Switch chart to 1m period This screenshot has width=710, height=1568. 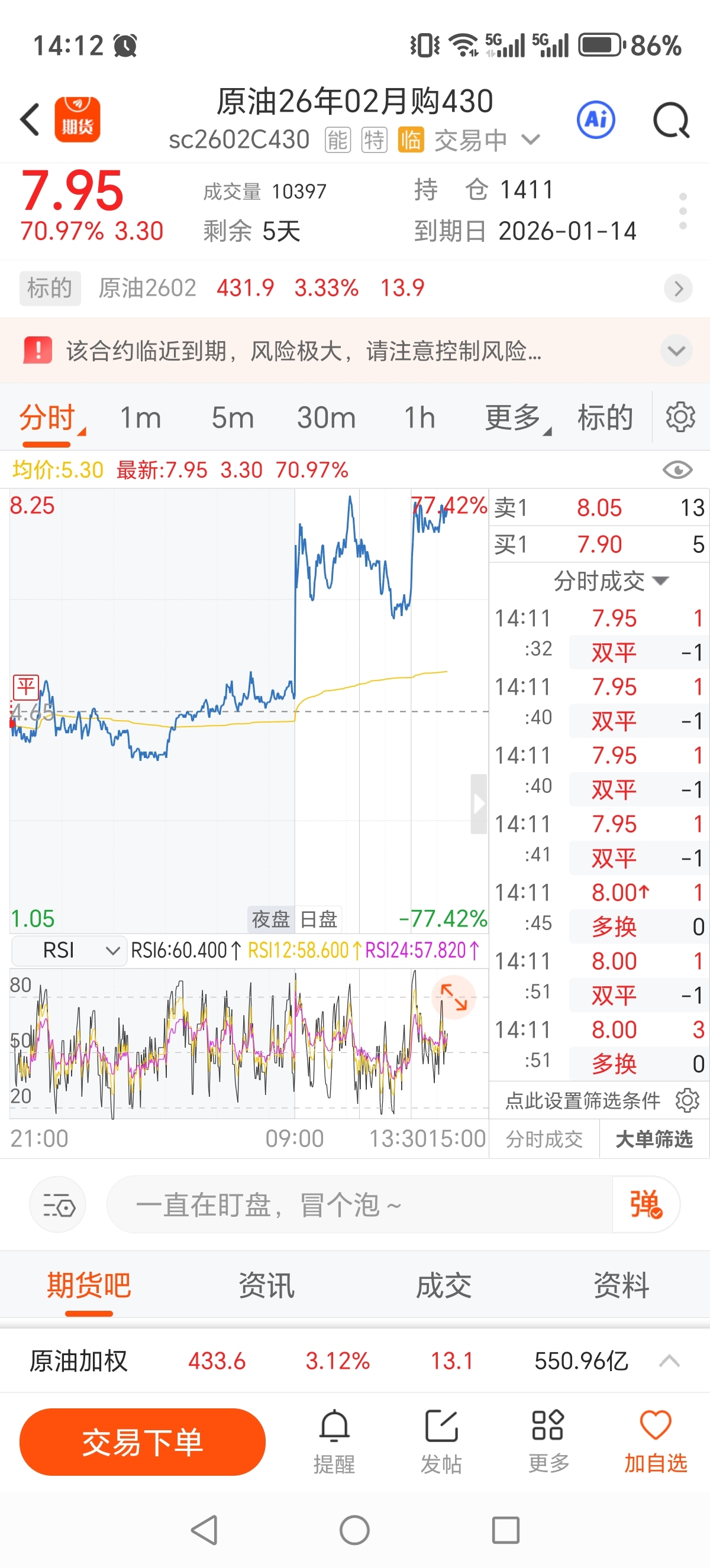141,417
